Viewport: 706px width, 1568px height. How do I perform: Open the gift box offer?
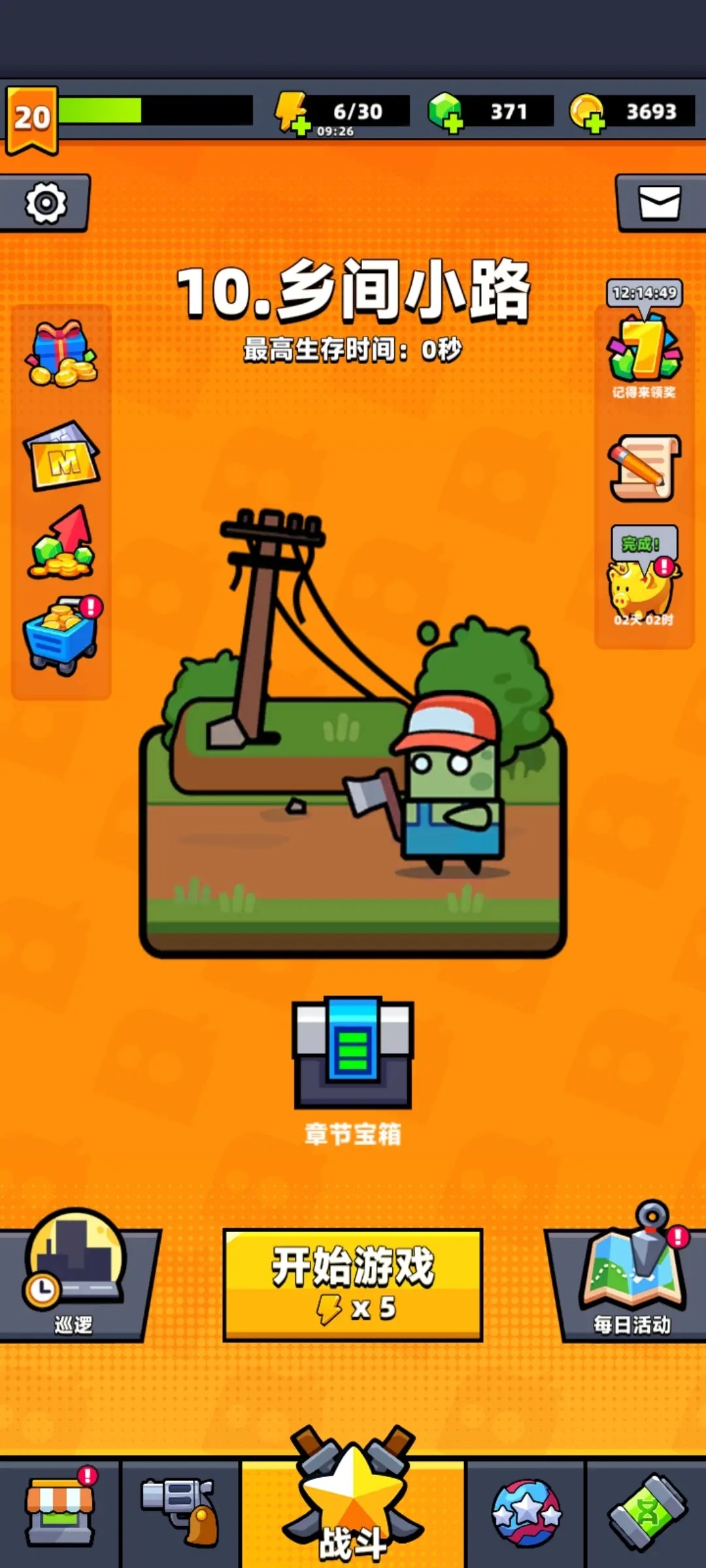tap(61, 353)
